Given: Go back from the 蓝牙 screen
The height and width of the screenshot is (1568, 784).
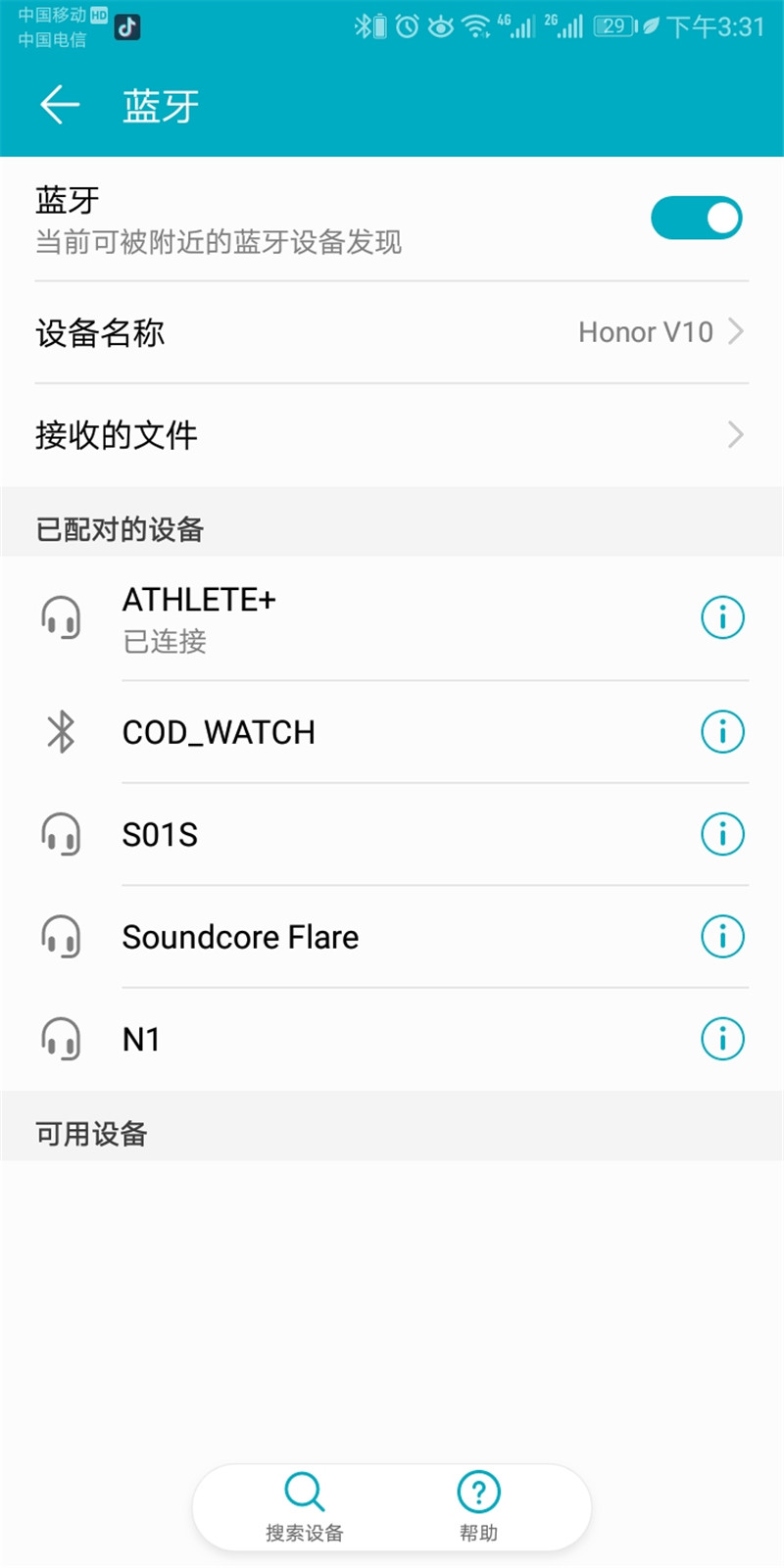Looking at the screenshot, I should point(60,105).
